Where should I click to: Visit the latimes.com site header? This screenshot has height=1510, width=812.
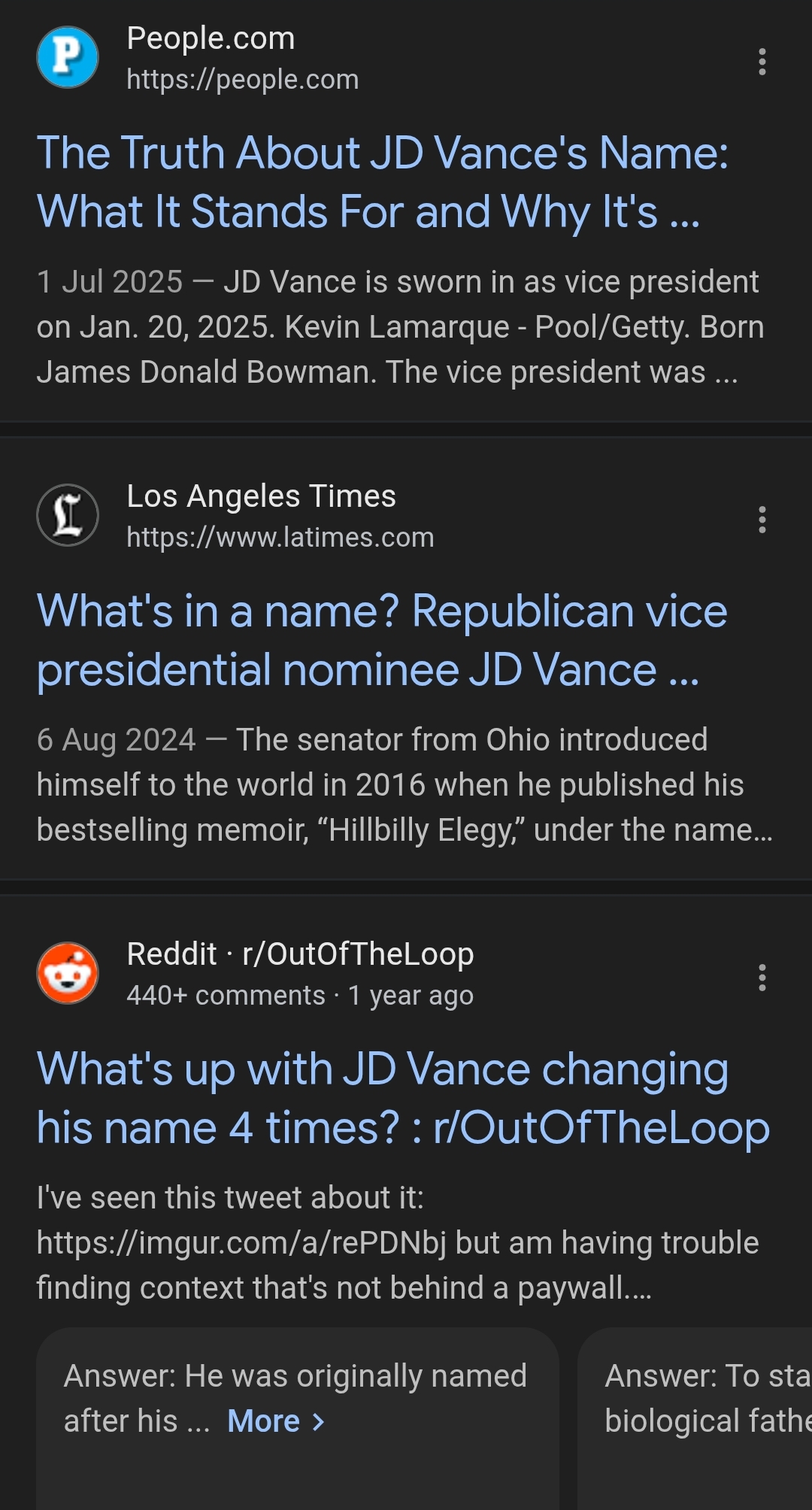[x=235, y=516]
